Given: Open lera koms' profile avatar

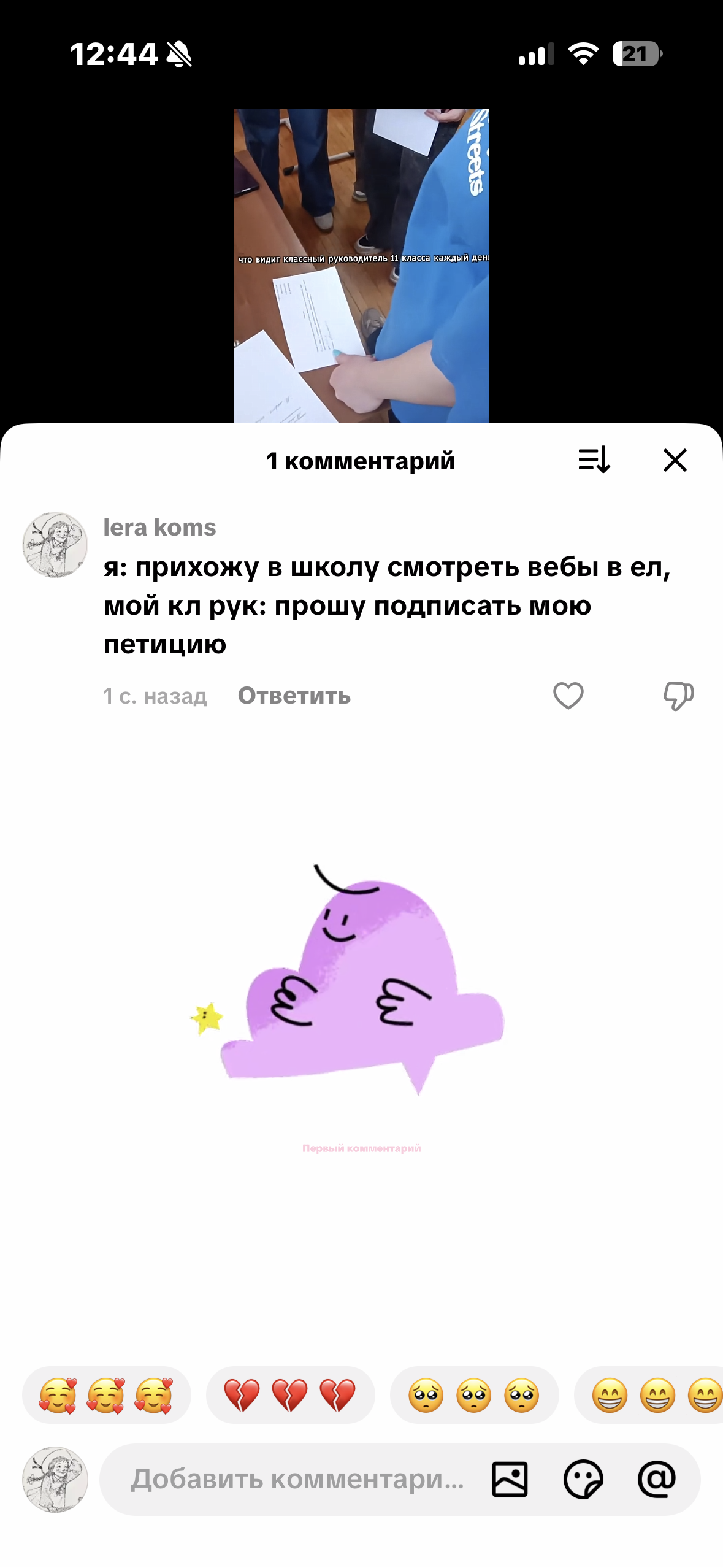Looking at the screenshot, I should point(55,545).
